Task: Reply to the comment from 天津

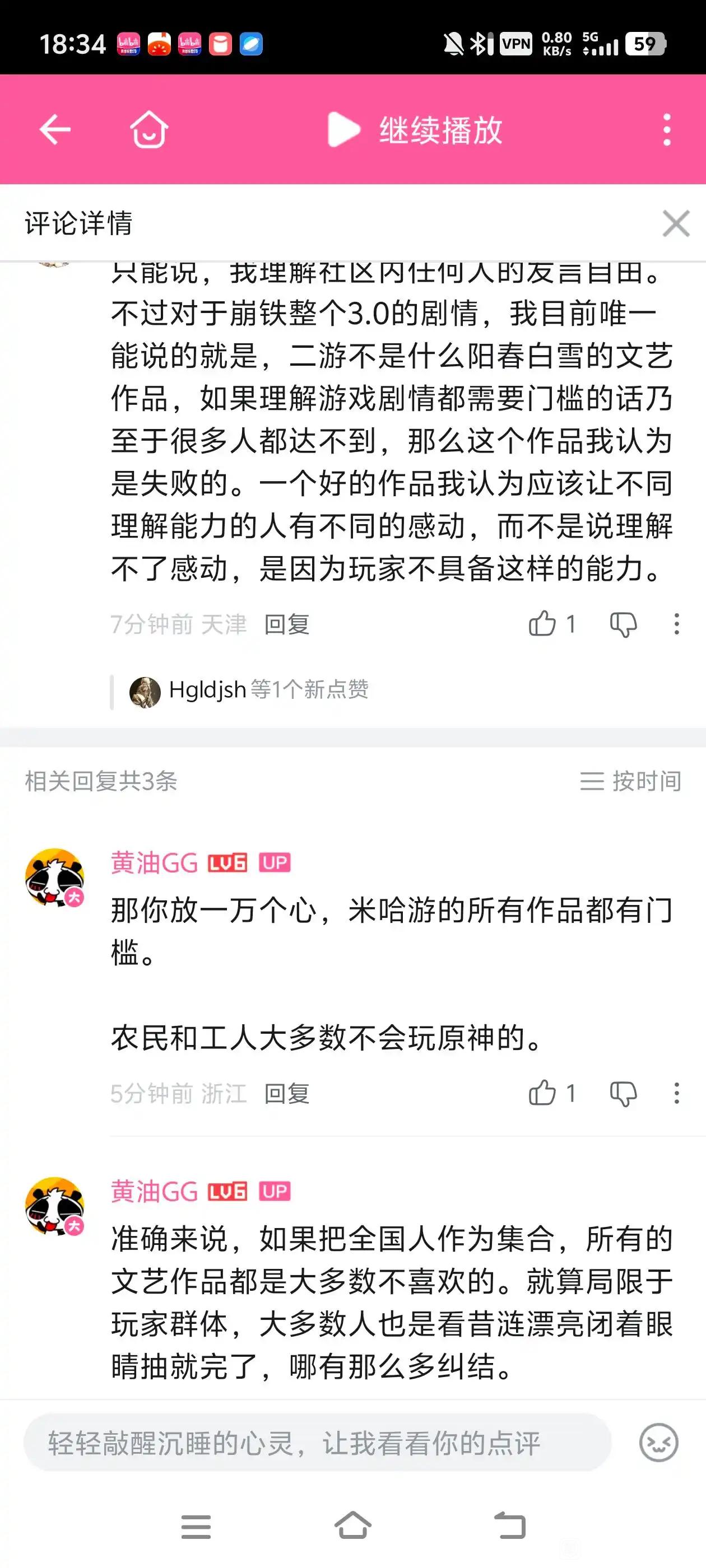Action: [287, 624]
